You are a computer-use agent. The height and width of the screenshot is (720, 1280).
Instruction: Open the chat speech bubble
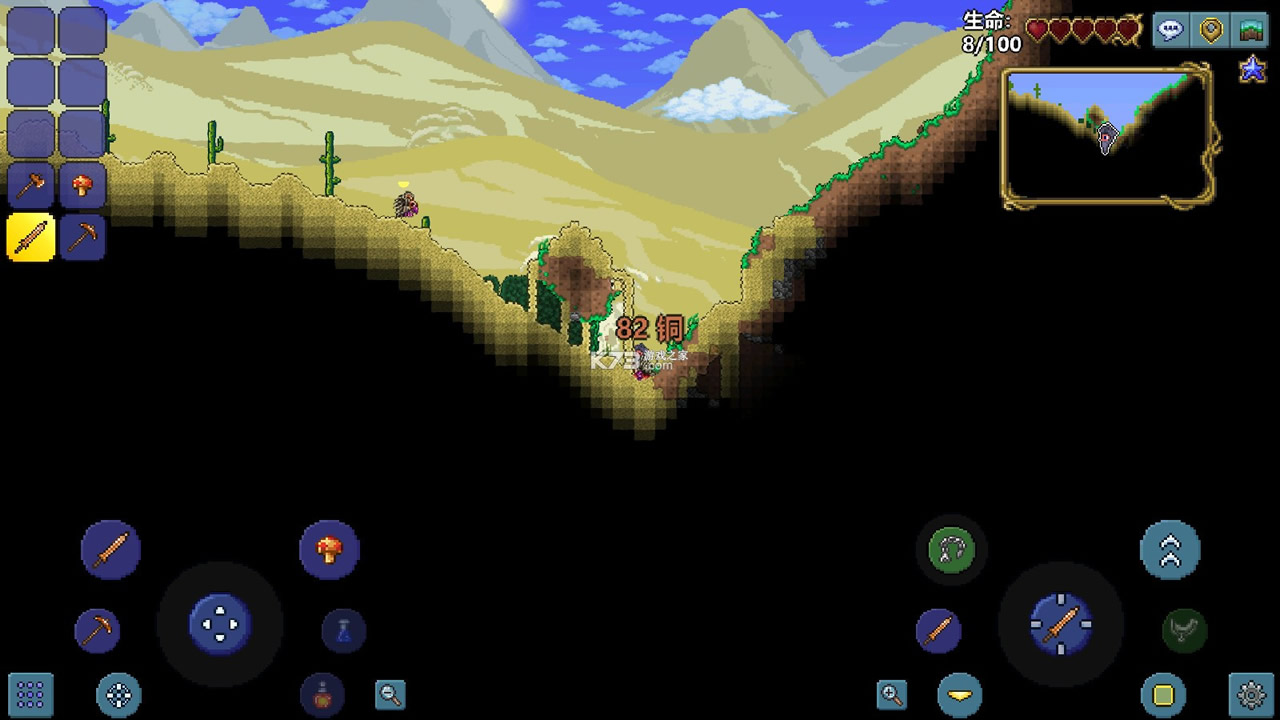(1170, 31)
